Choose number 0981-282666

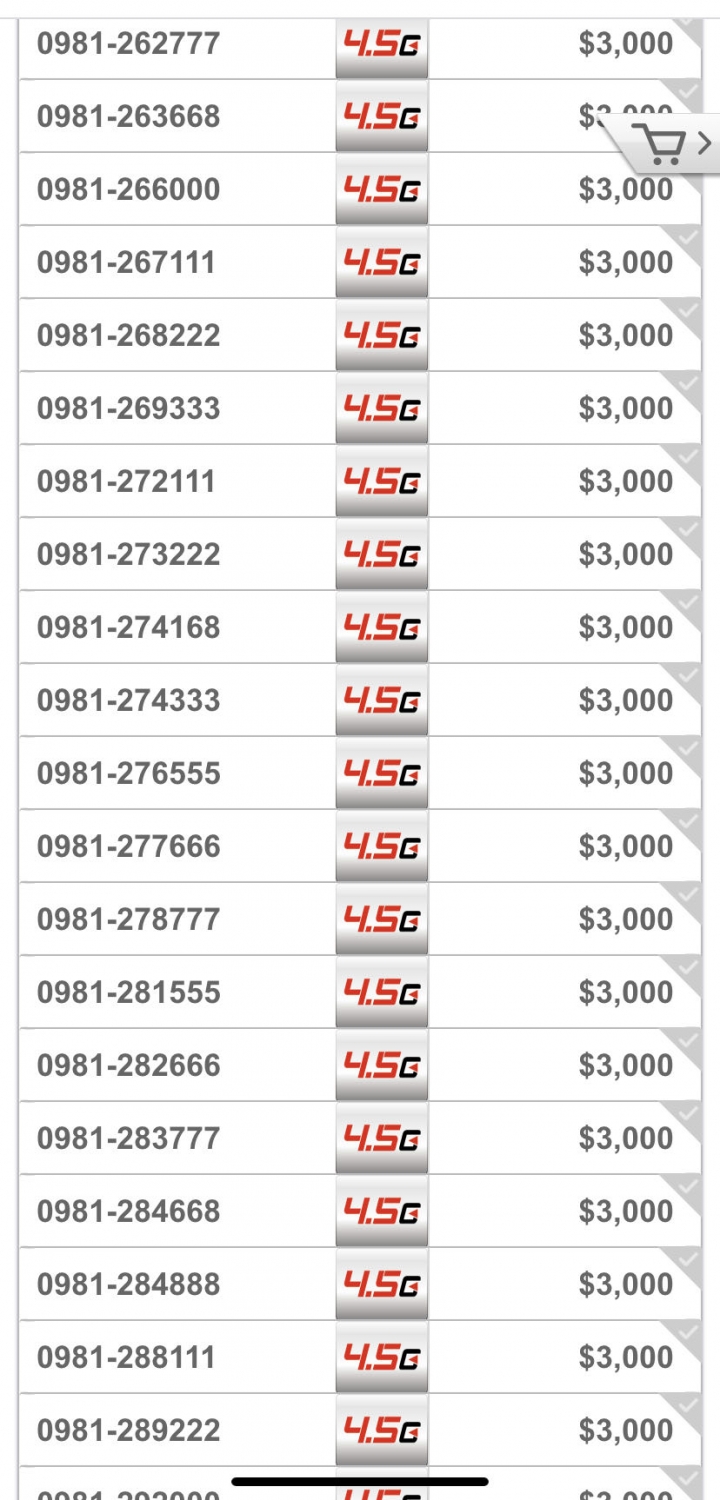tap(361, 1065)
